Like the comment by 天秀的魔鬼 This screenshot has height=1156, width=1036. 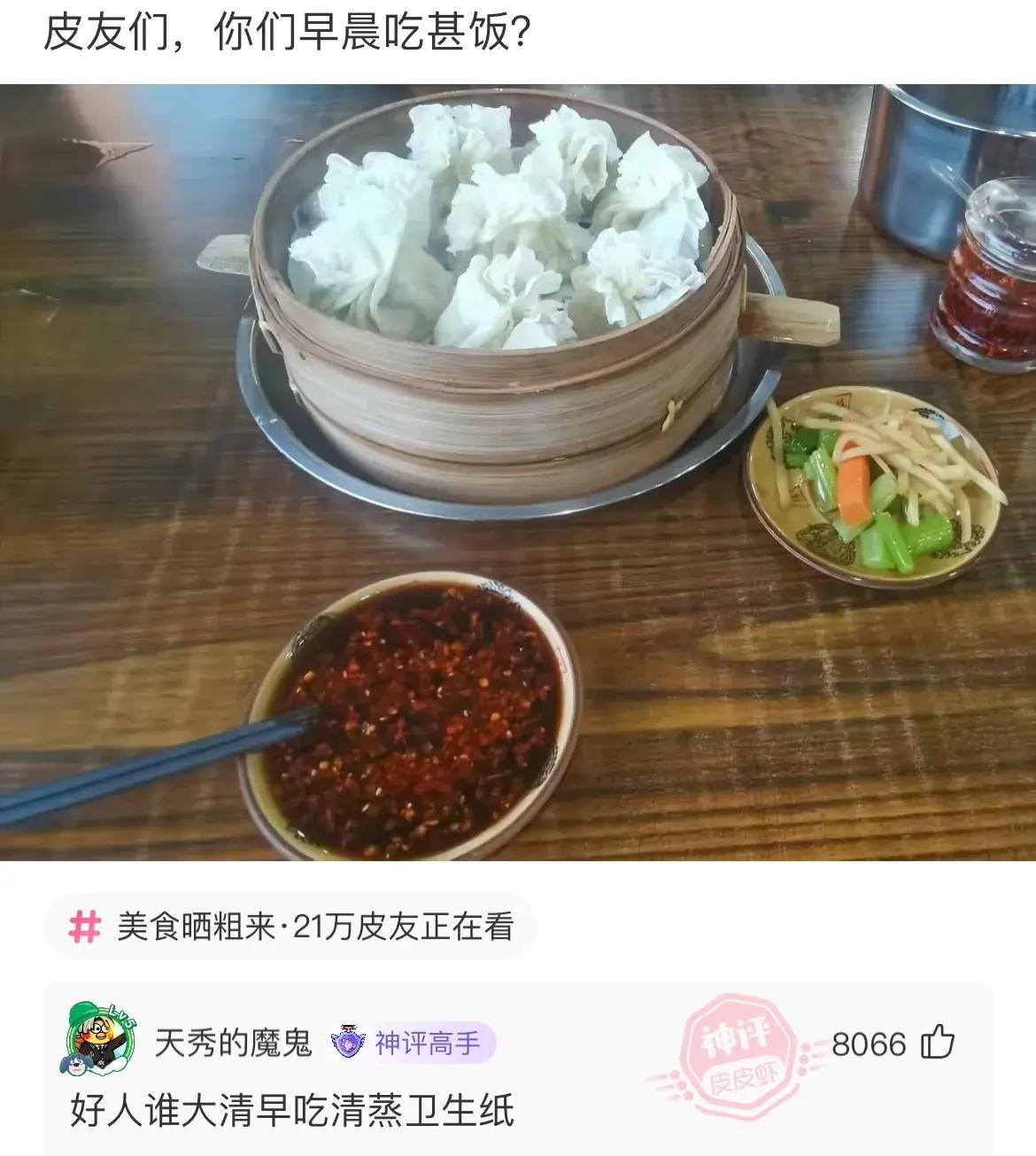[x=937, y=1043]
